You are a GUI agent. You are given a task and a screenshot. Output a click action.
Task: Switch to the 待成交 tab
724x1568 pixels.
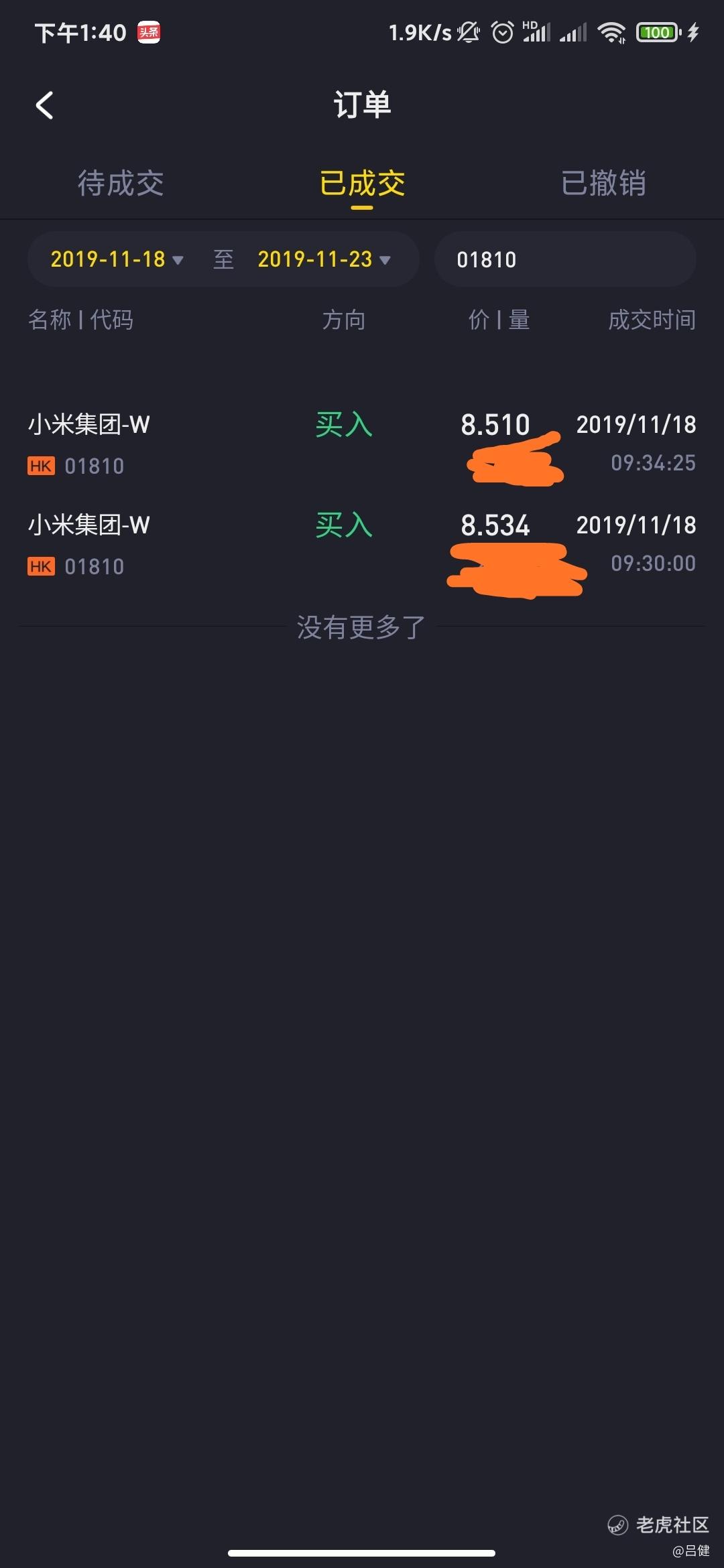[121, 183]
